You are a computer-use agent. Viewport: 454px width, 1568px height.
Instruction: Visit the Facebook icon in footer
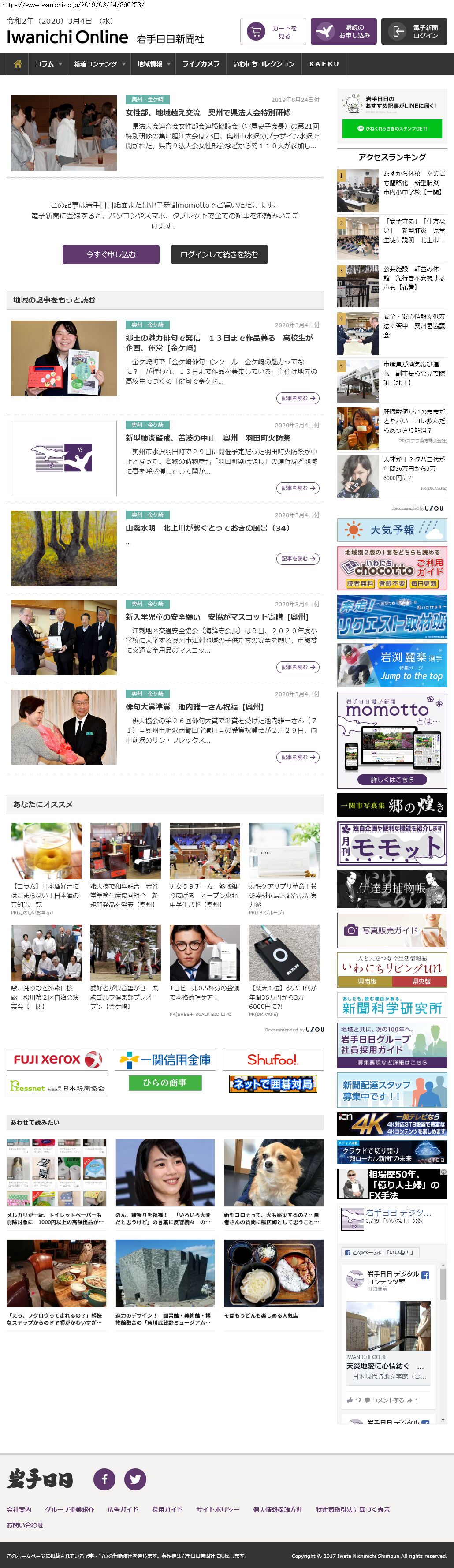coord(104,1479)
